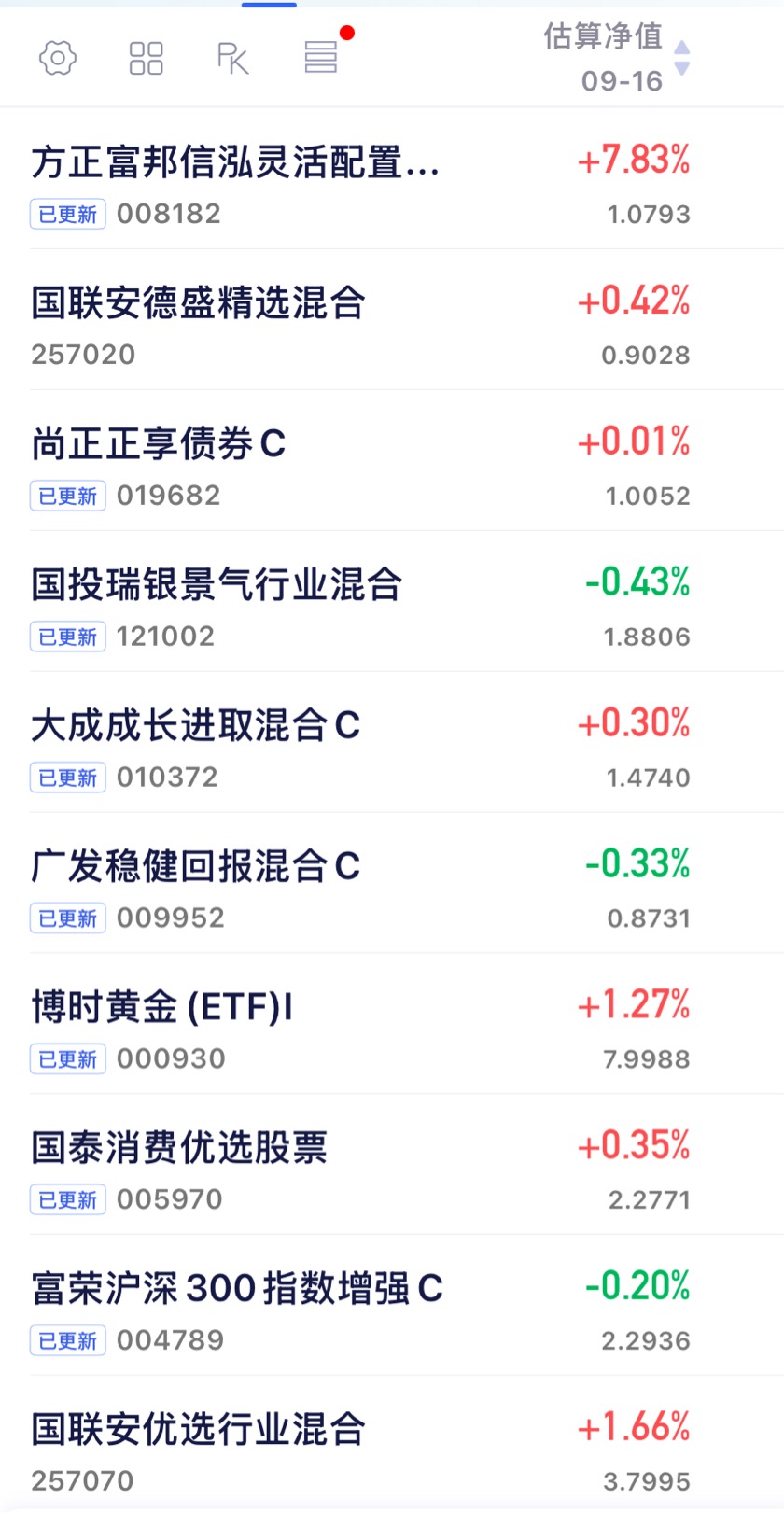The image size is (784, 1513).
Task: Open 国联安德盛精选混合 fund details
Action: coord(392,320)
